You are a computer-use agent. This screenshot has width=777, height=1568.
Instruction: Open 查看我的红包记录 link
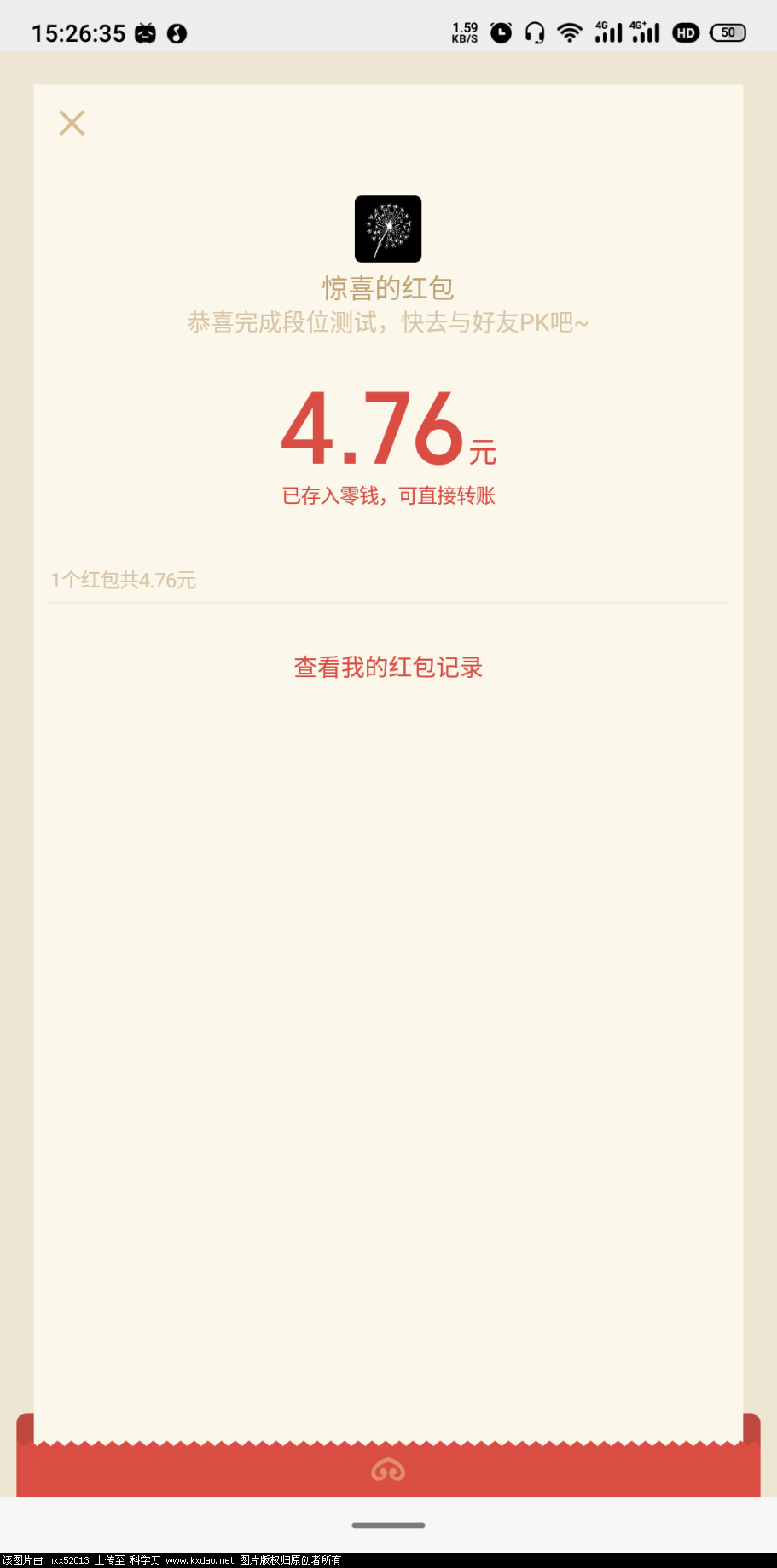(x=388, y=667)
